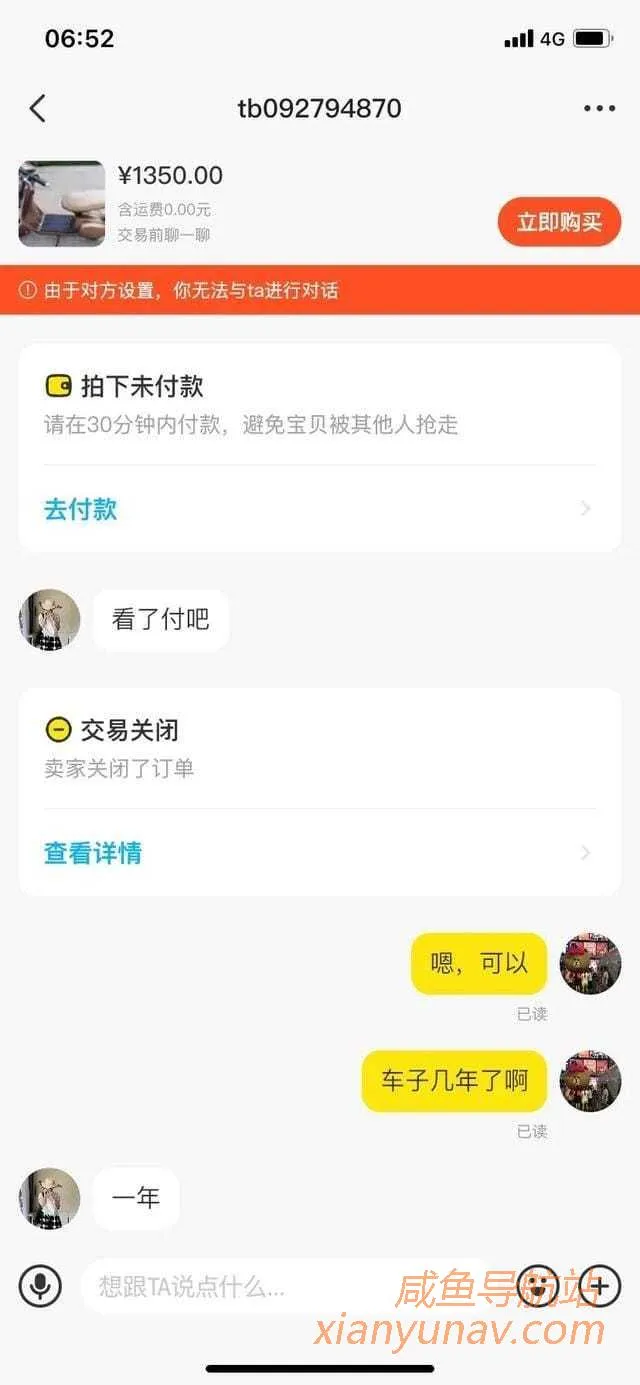The width and height of the screenshot is (640, 1385).
Task: Open the seller's avatar beside 看了付吧
Action: pyautogui.click(x=49, y=620)
